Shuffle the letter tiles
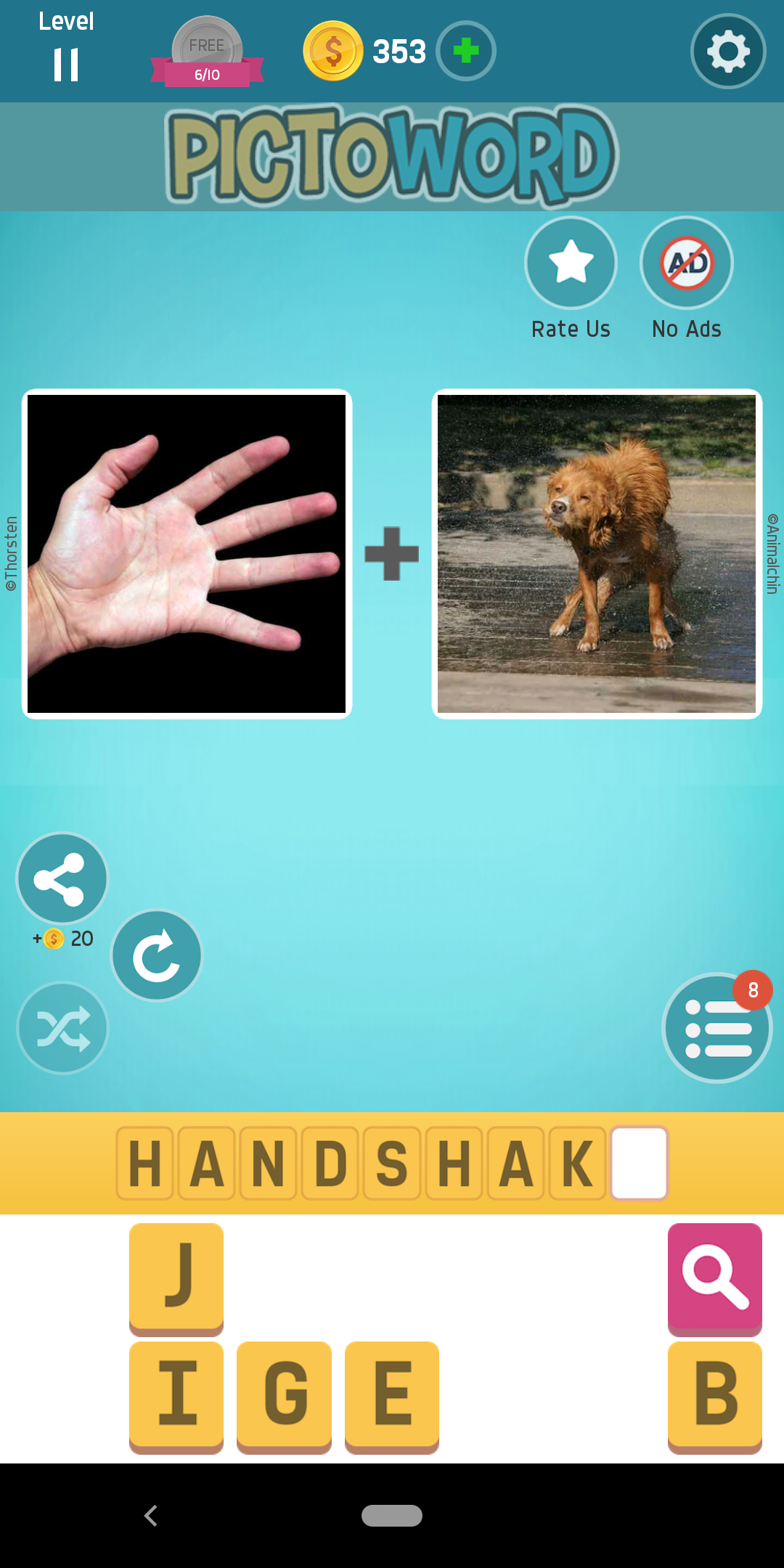784x1568 pixels. pos(62,1028)
